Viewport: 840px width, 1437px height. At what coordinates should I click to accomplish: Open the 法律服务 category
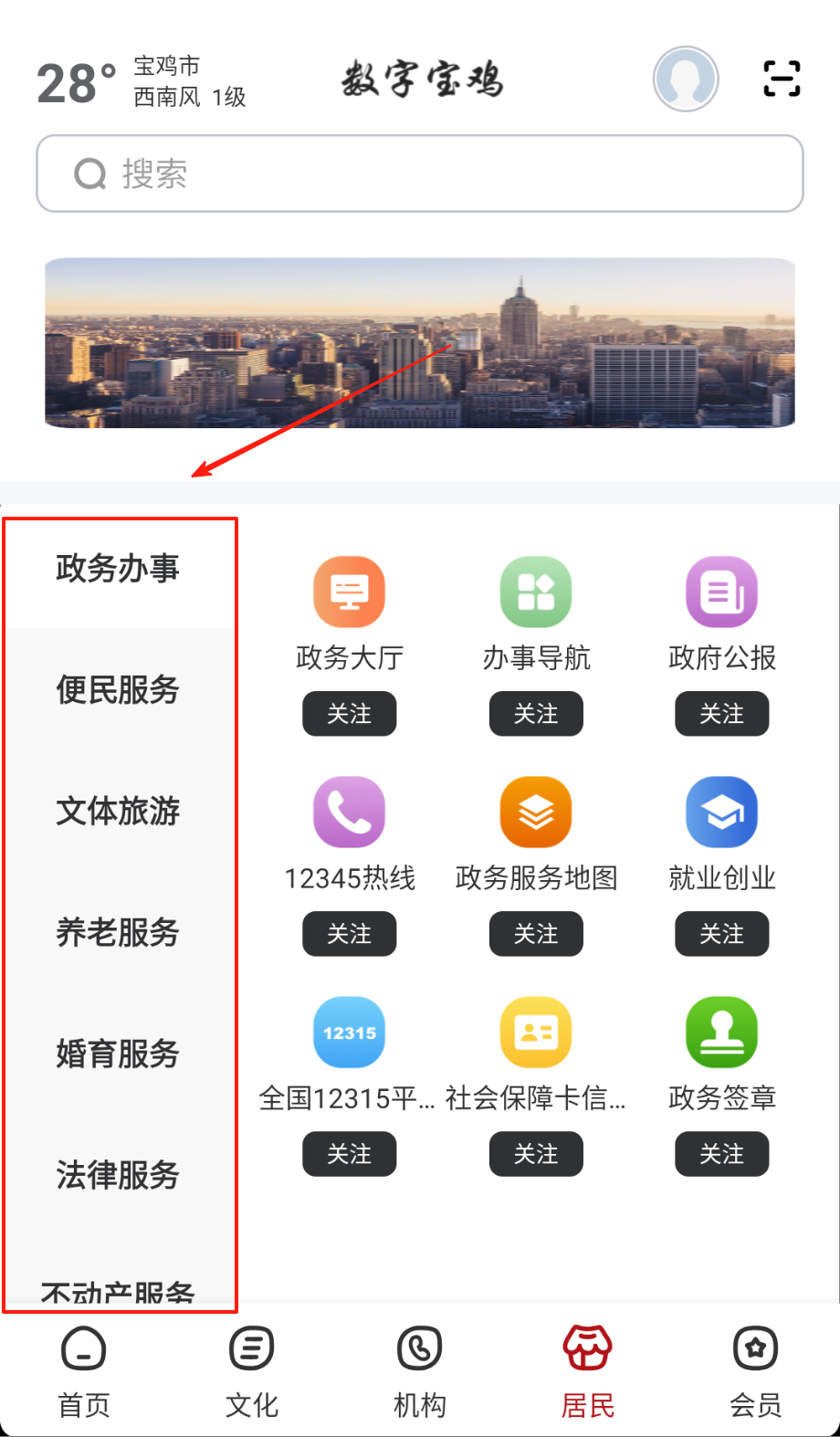(118, 1175)
